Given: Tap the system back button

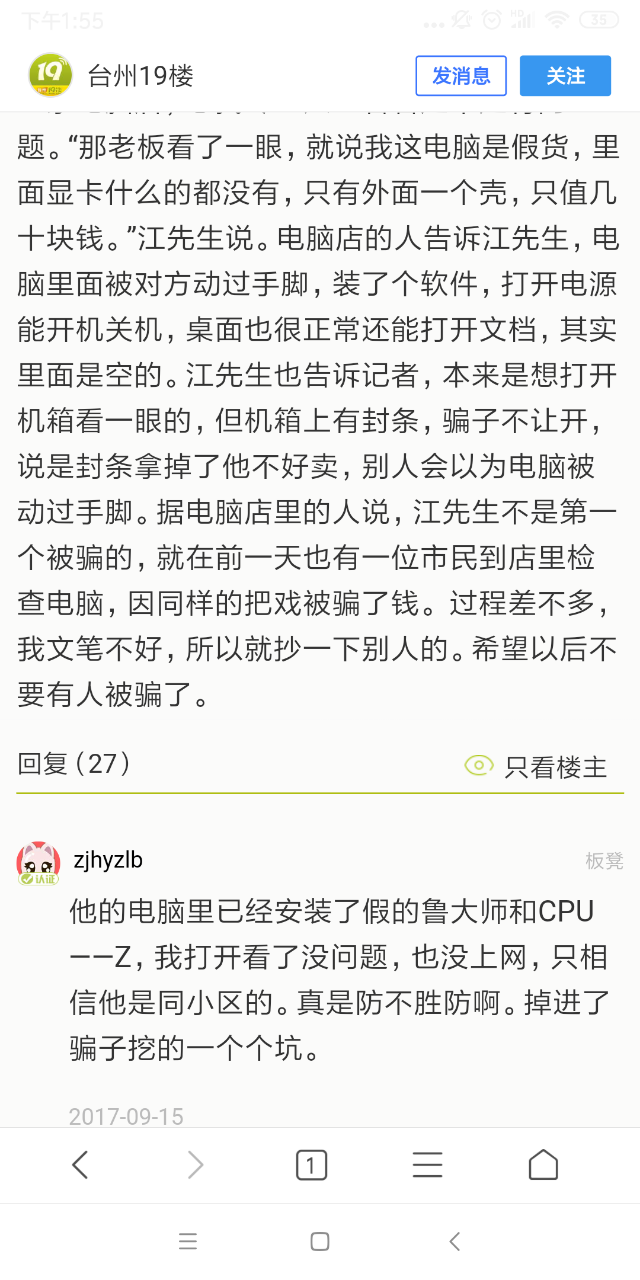Looking at the screenshot, I should (454, 1242).
